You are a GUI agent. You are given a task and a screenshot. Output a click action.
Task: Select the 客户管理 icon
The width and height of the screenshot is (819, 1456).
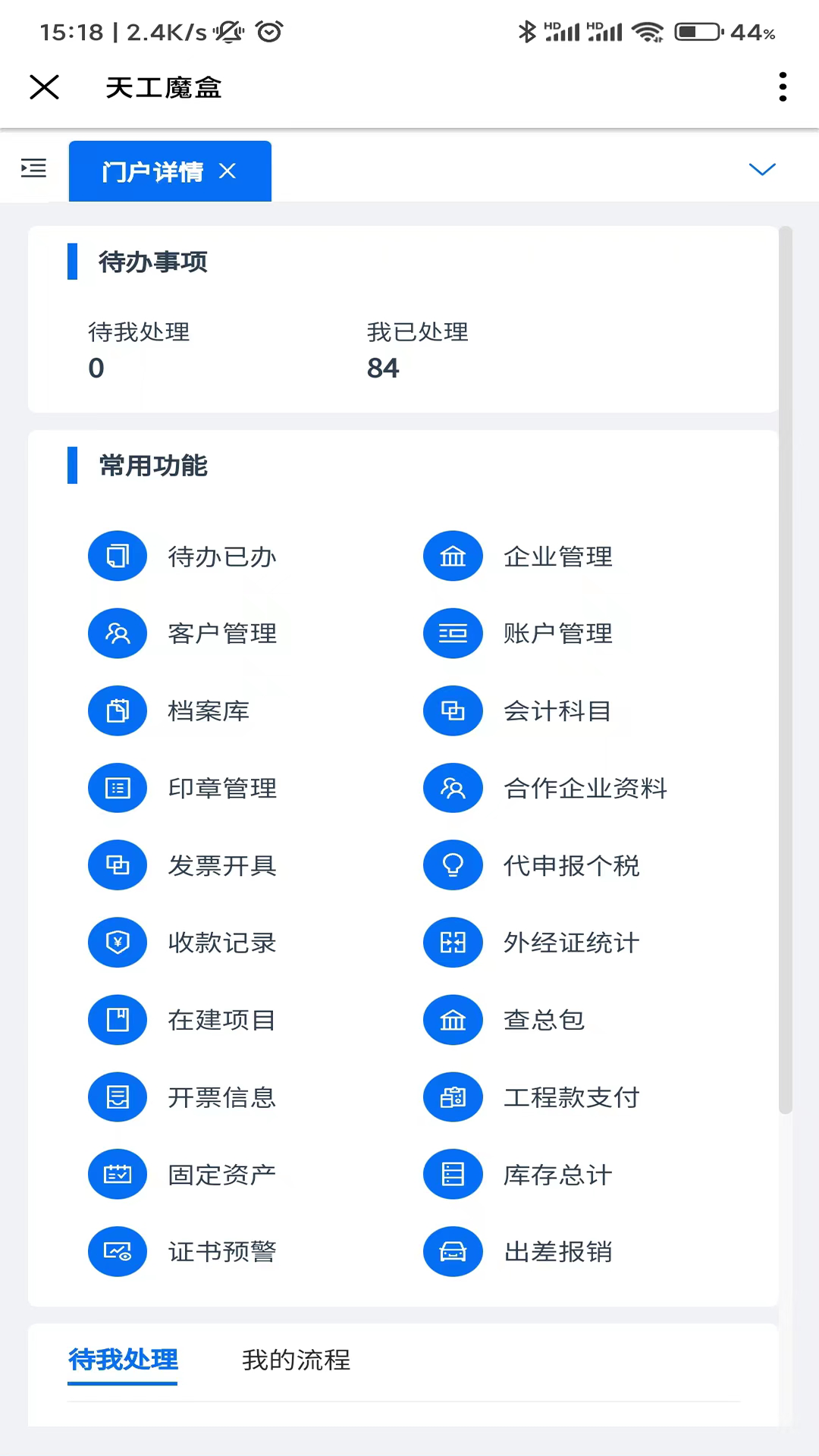pos(118,633)
